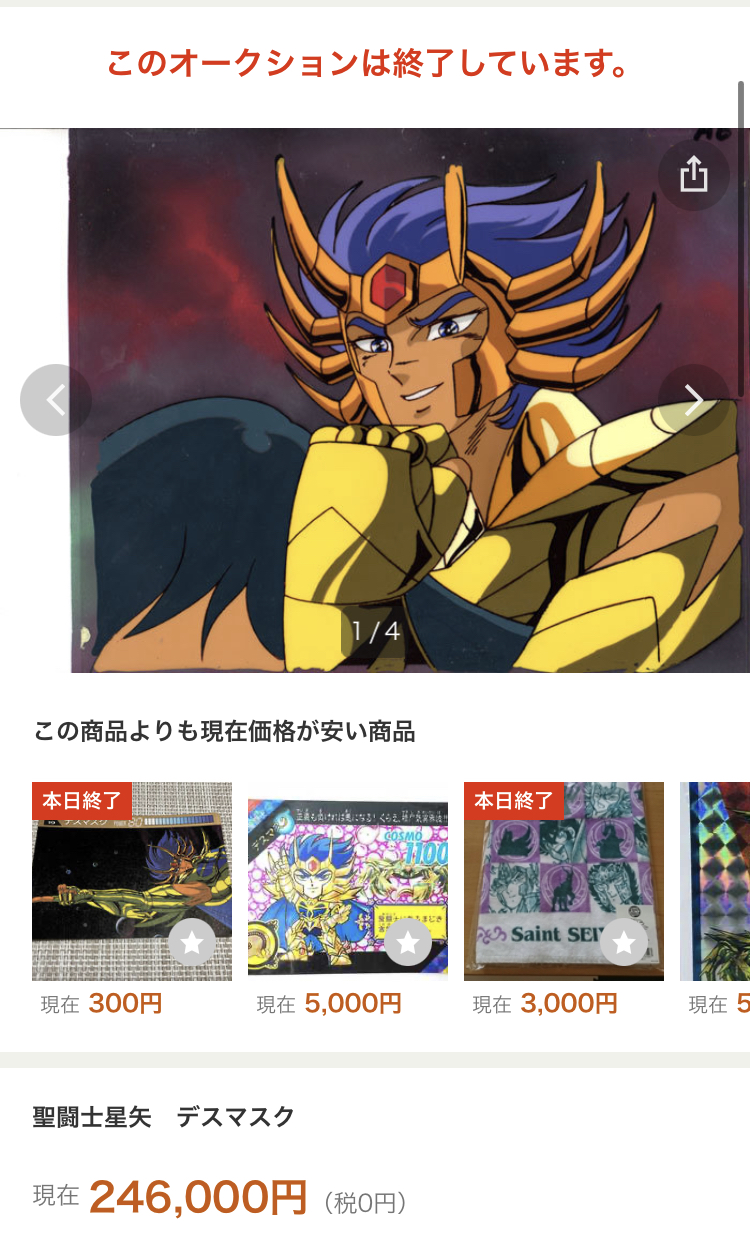Open the main Deathmask cel image

pos(375,400)
